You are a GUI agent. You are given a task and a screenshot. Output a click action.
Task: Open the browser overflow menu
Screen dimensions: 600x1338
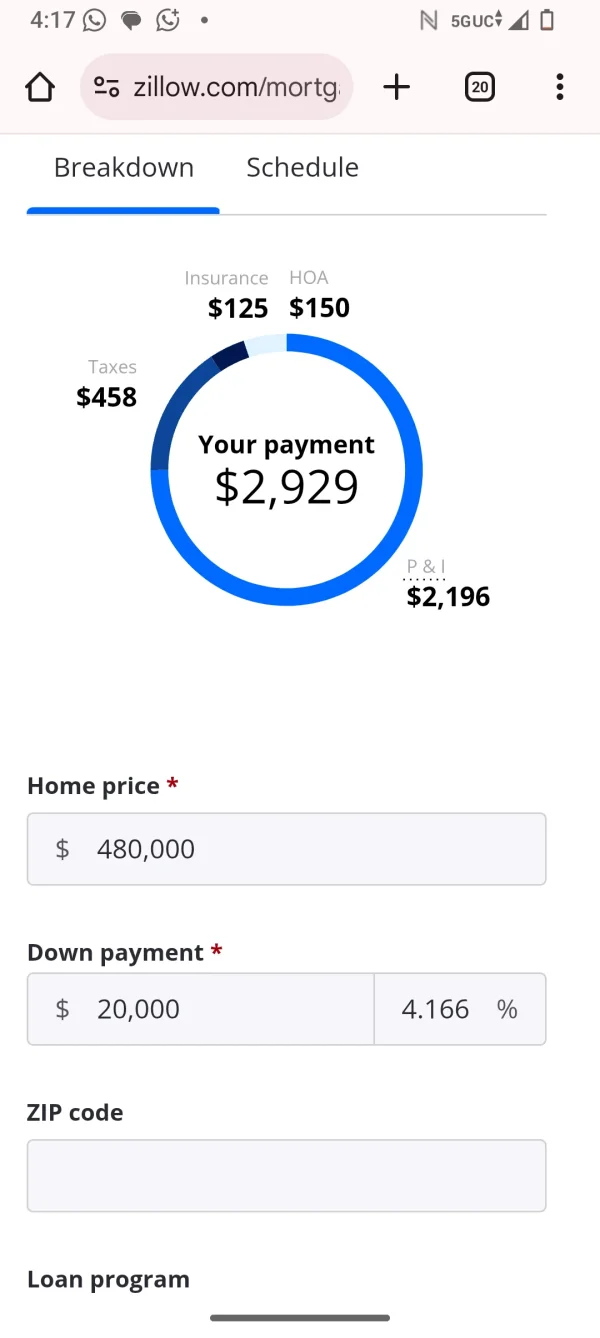click(559, 87)
